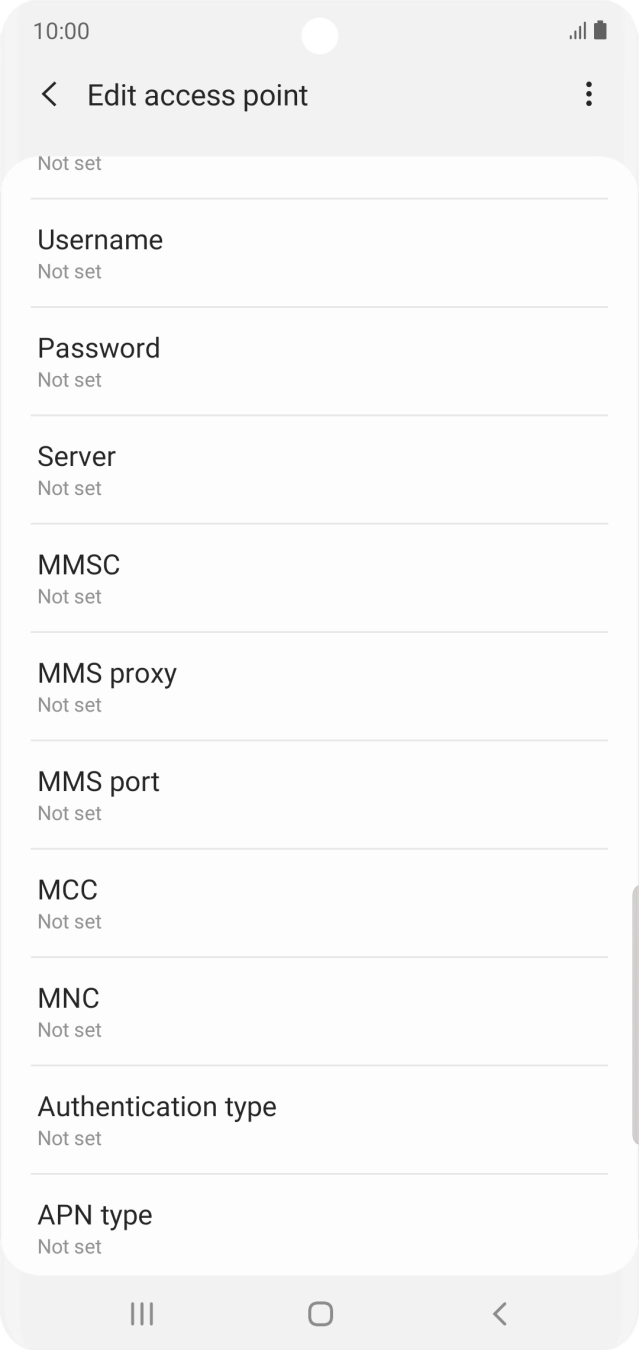The image size is (639, 1350).
Task: Choose an Authentication type
Action: point(319,1120)
